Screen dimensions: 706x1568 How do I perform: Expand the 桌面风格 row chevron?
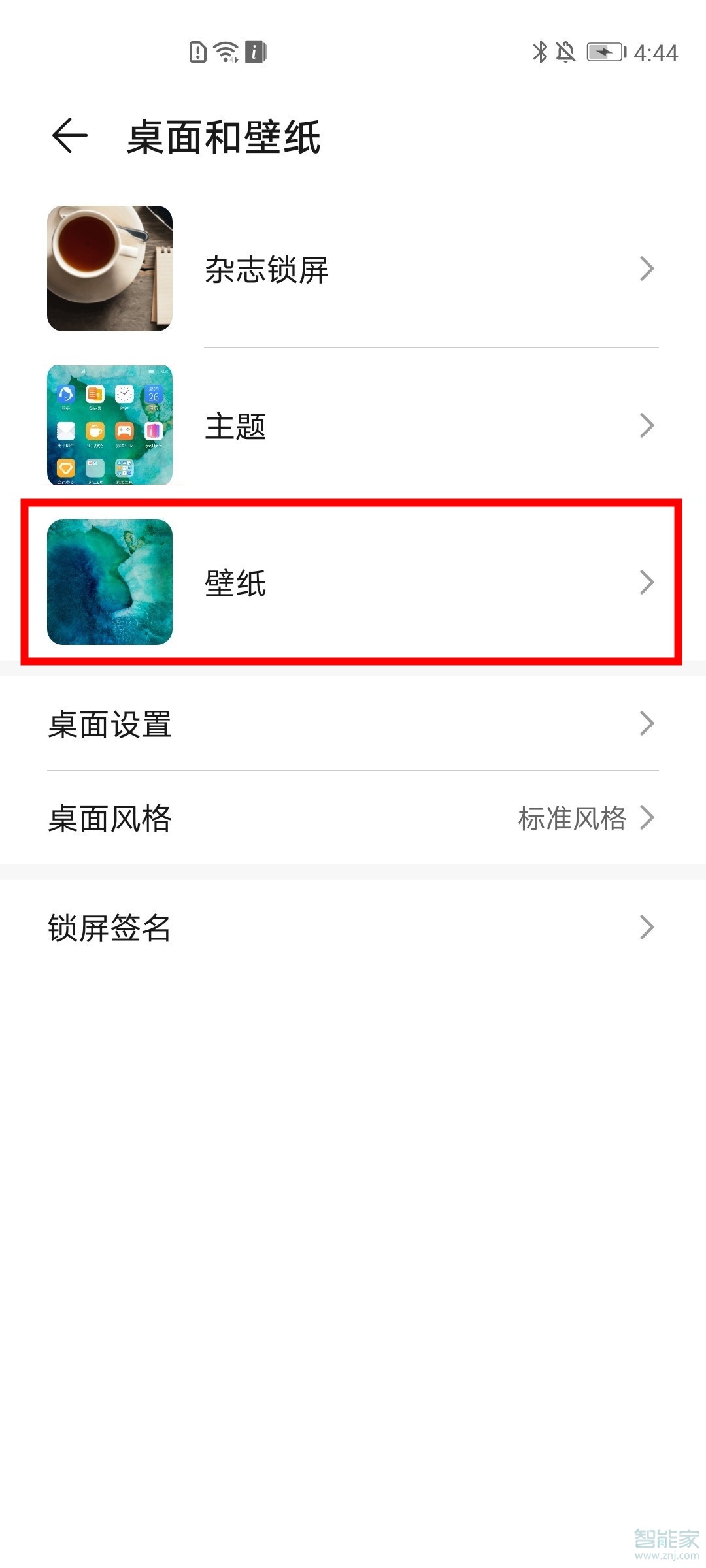tap(647, 818)
